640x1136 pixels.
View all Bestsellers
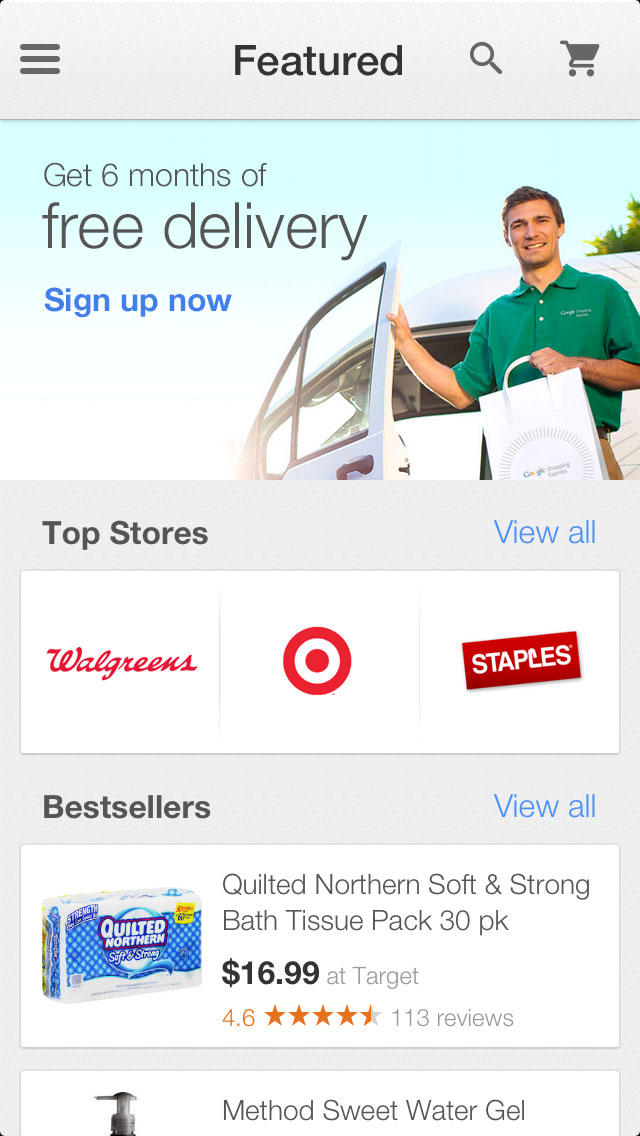544,806
